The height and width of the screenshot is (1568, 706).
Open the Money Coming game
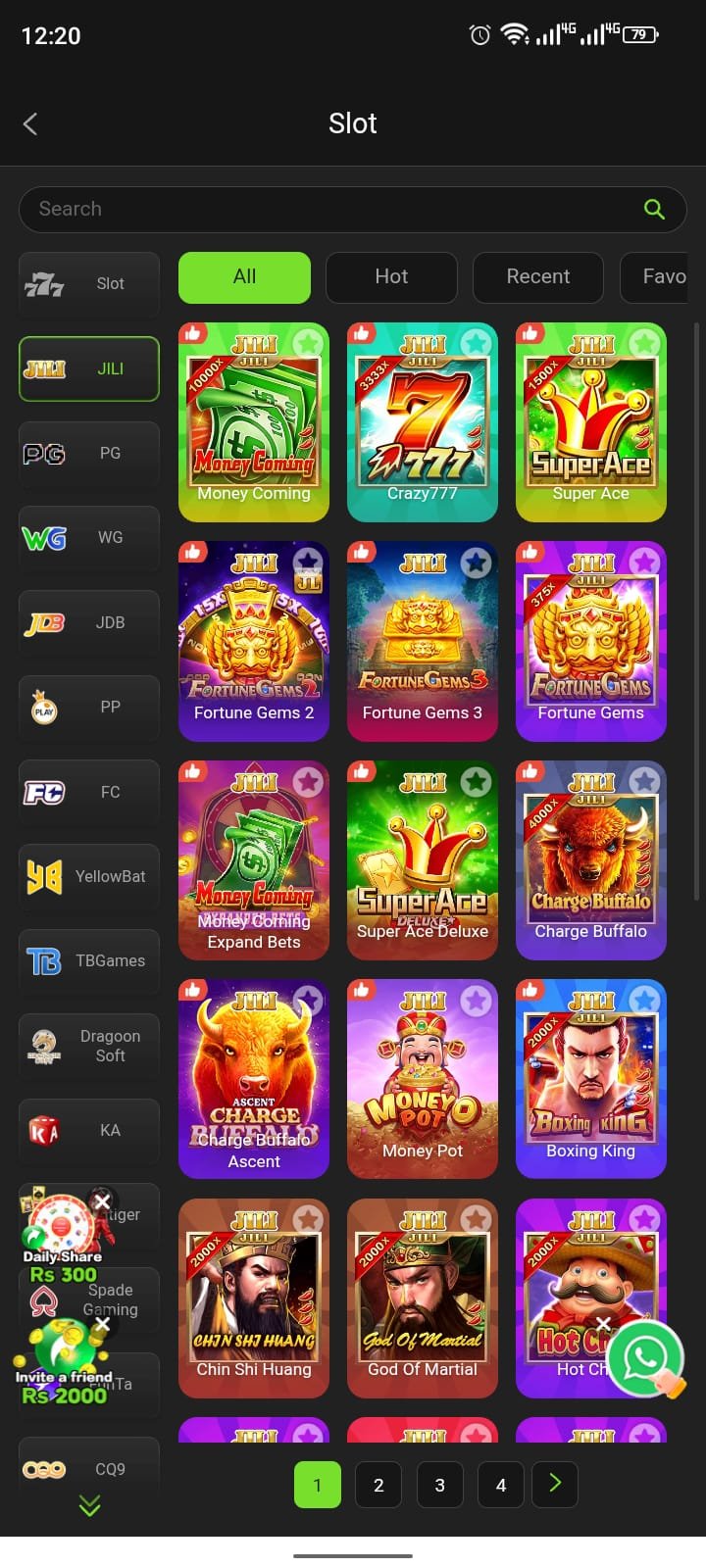254,422
